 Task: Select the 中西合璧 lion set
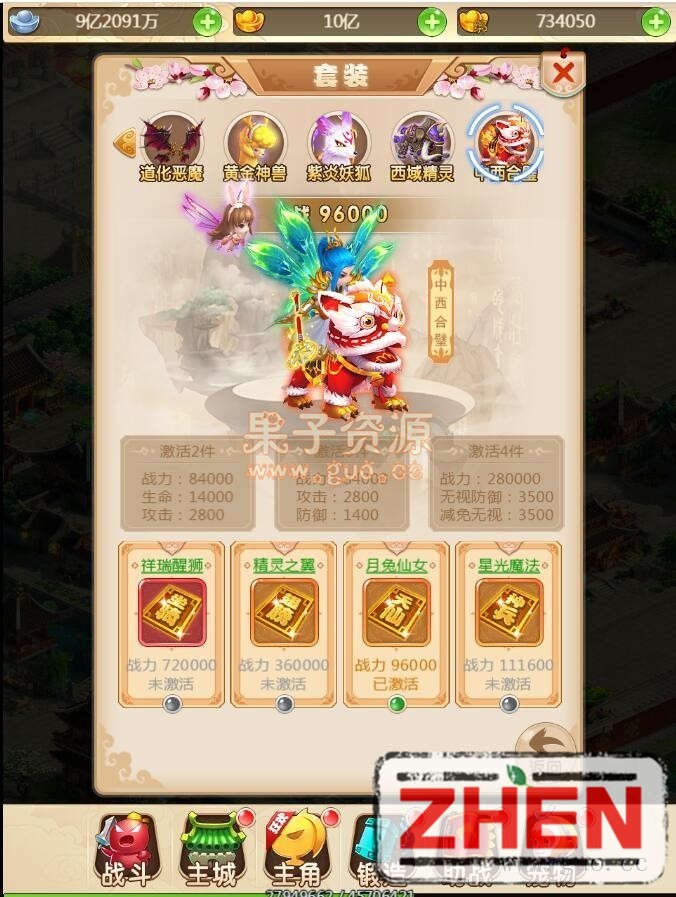[505, 144]
